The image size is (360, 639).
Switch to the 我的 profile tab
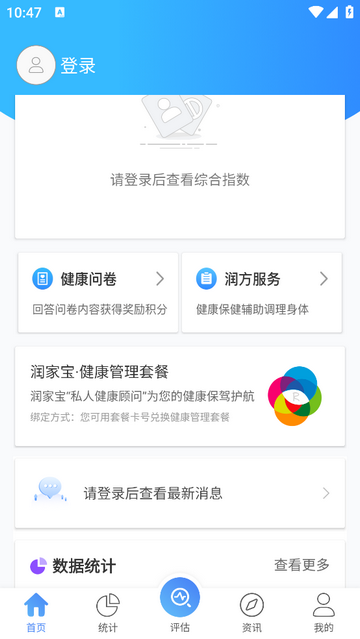pyautogui.click(x=324, y=613)
